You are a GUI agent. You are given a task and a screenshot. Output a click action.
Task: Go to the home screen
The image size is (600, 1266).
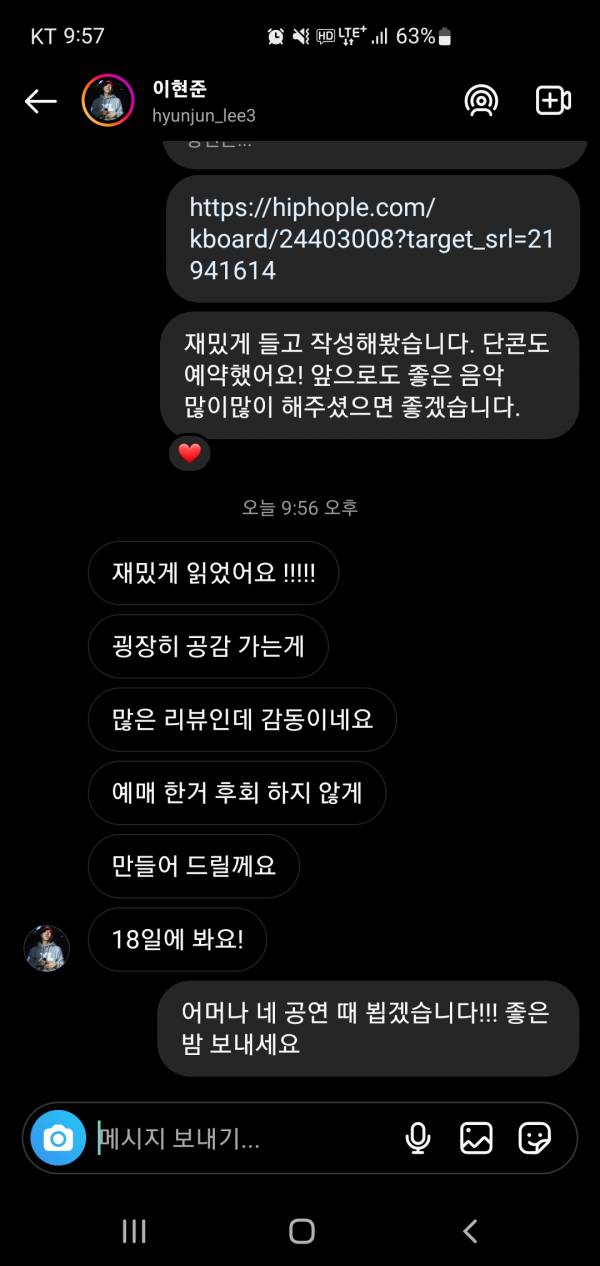pyautogui.click(x=301, y=1231)
